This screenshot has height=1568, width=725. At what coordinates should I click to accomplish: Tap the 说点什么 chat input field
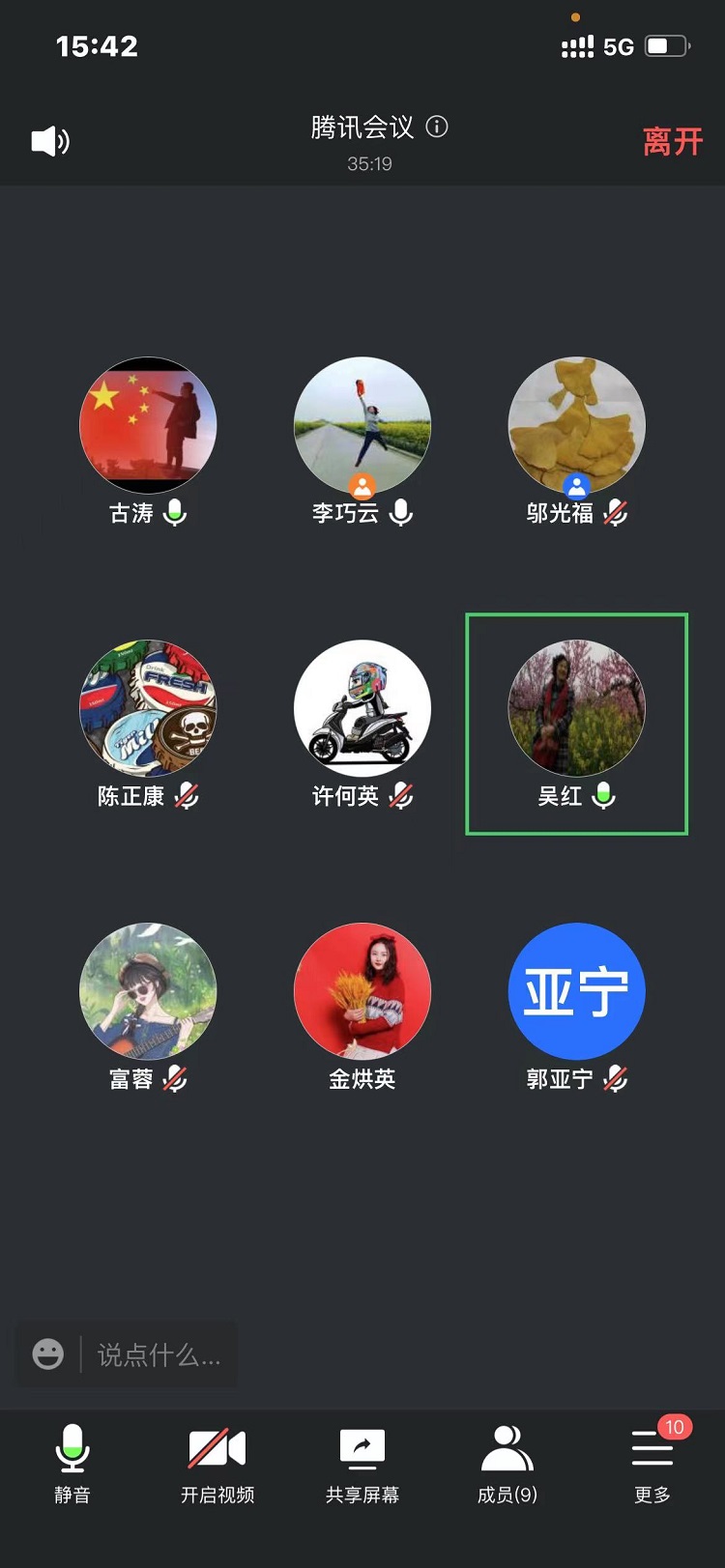pos(159,1354)
